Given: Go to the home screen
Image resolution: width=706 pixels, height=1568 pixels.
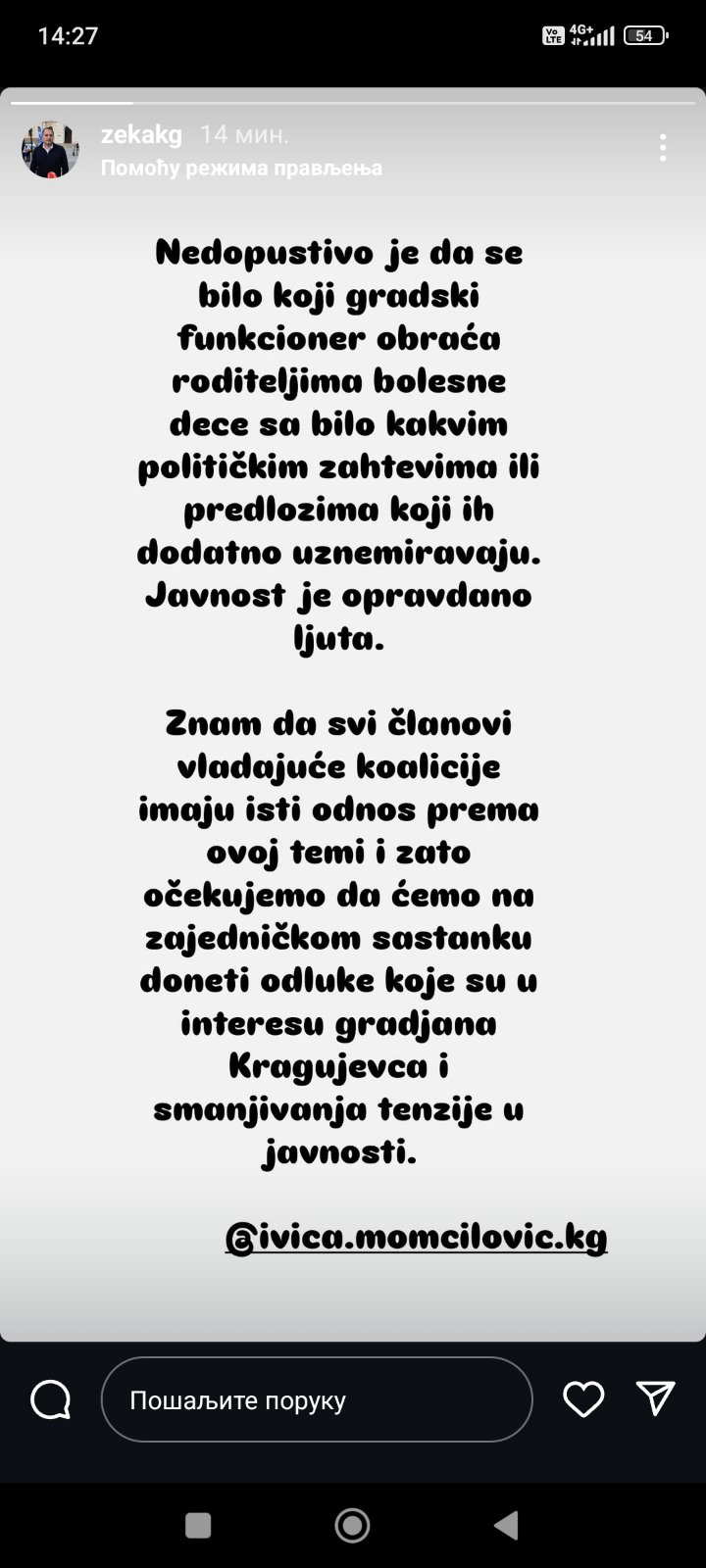Looking at the screenshot, I should [x=352, y=1525].
